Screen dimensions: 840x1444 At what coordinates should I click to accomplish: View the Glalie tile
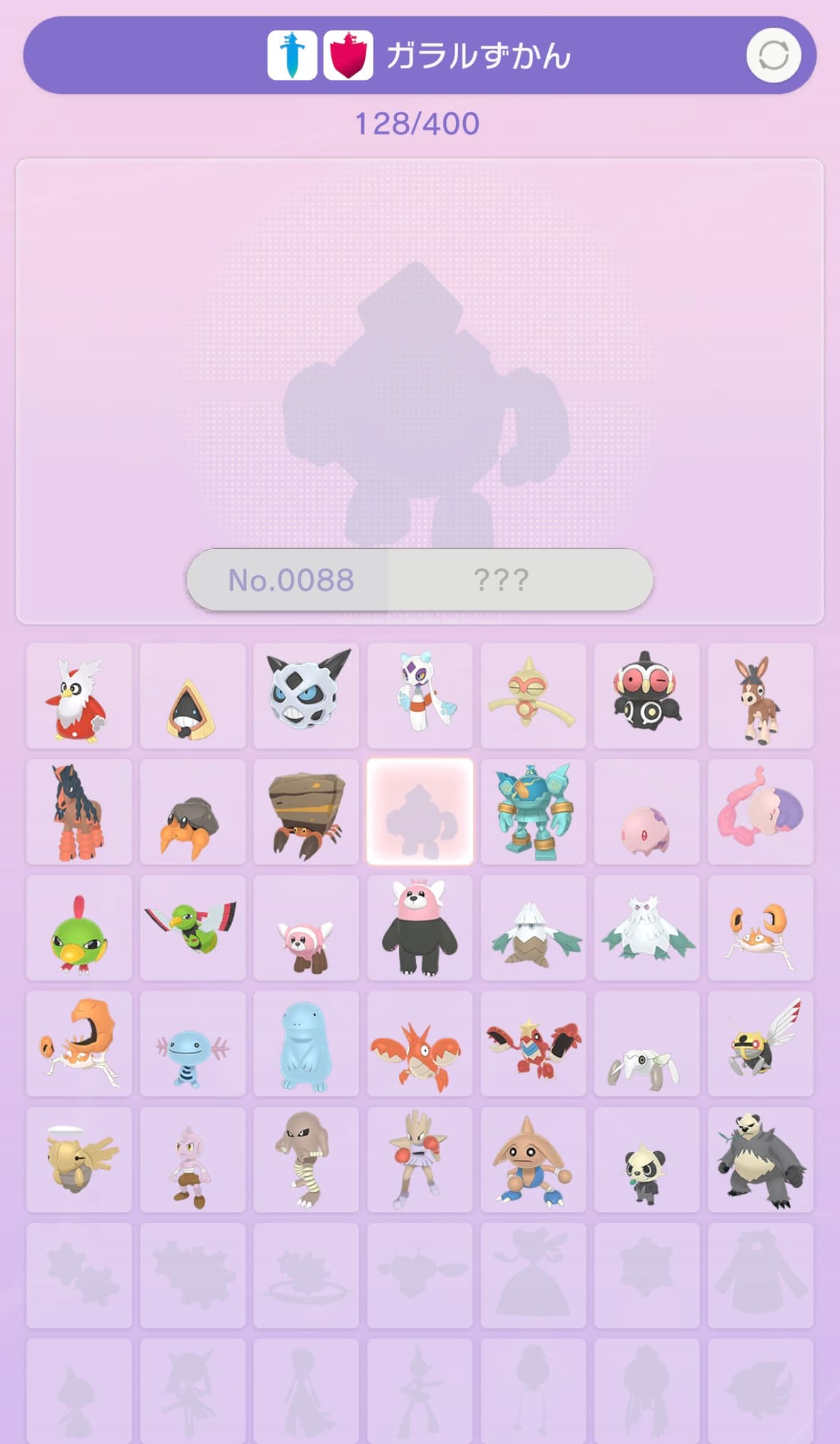pos(306,696)
